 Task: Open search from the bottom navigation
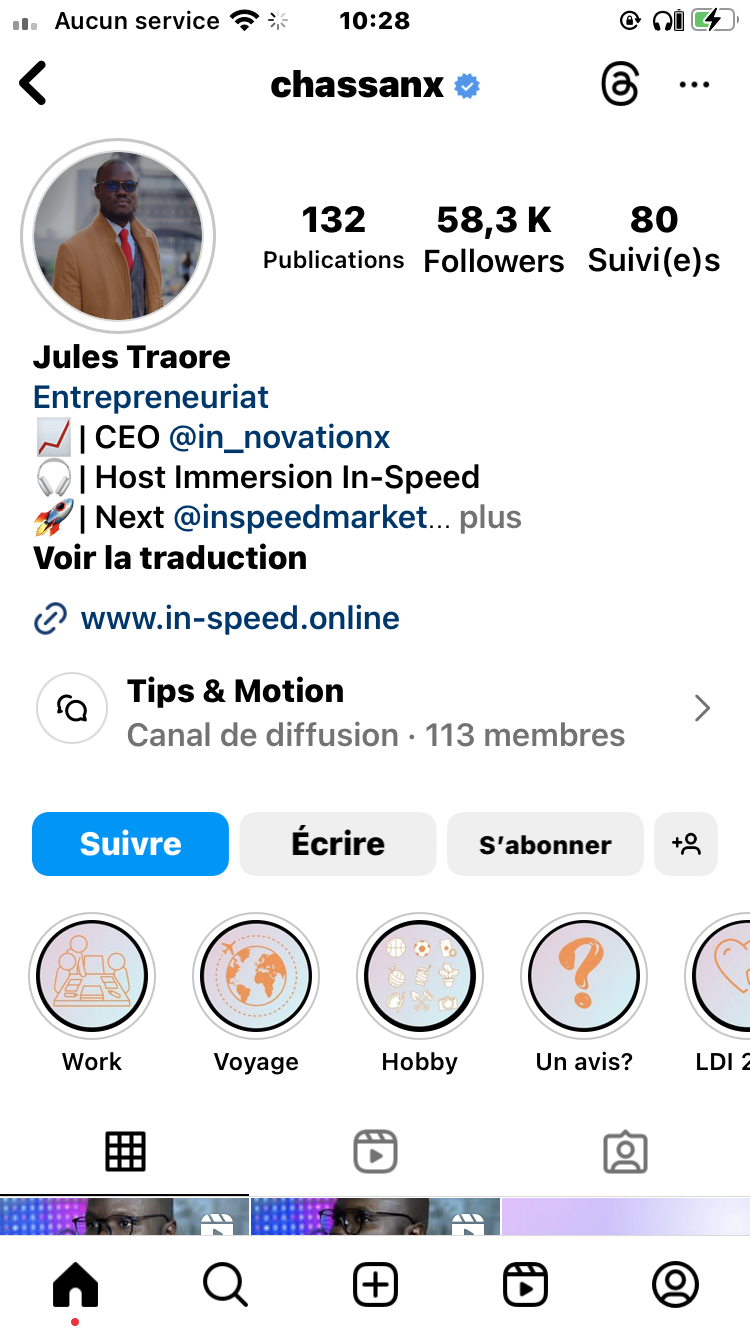(225, 1284)
